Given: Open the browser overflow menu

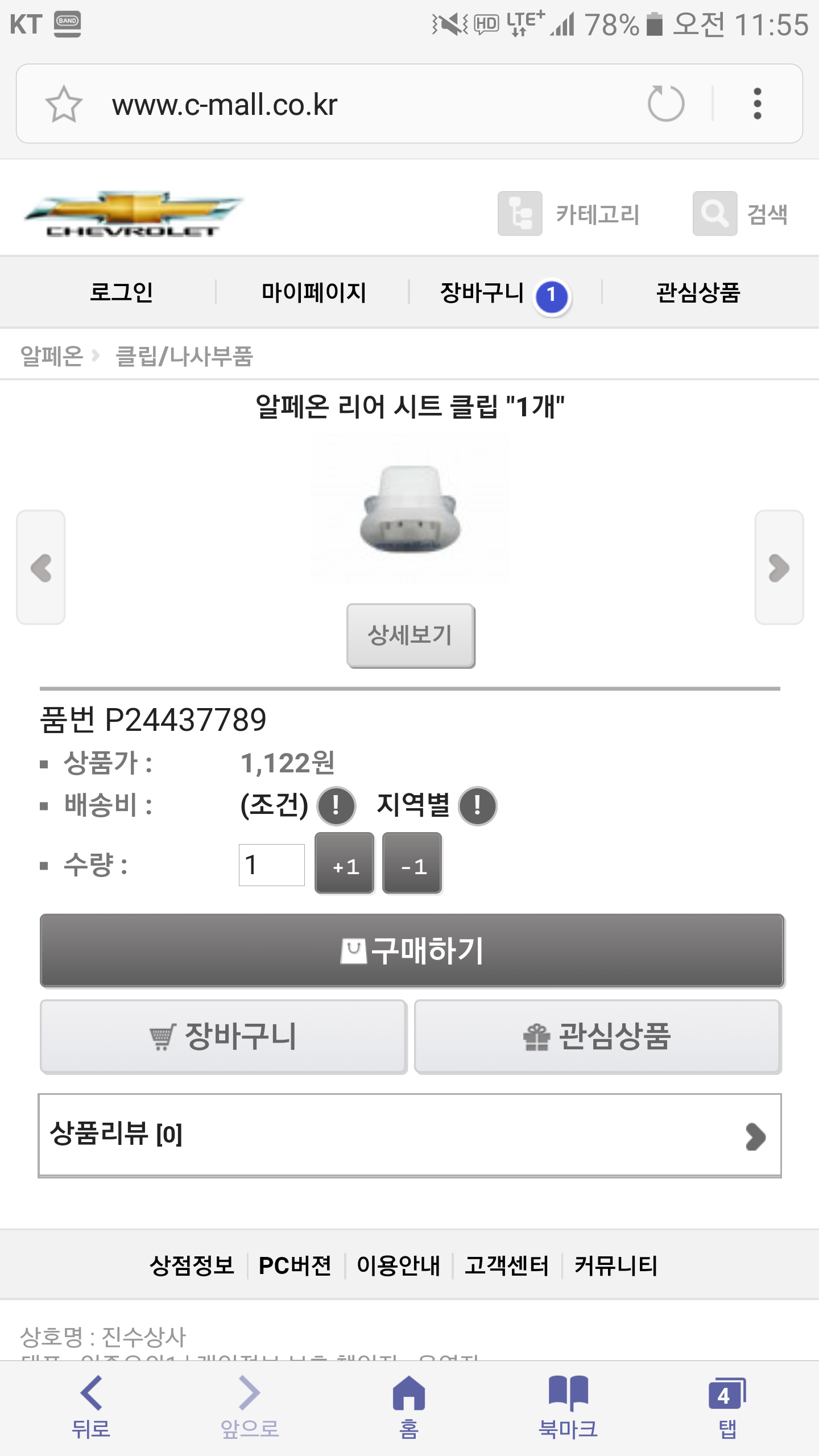Looking at the screenshot, I should point(757,104).
